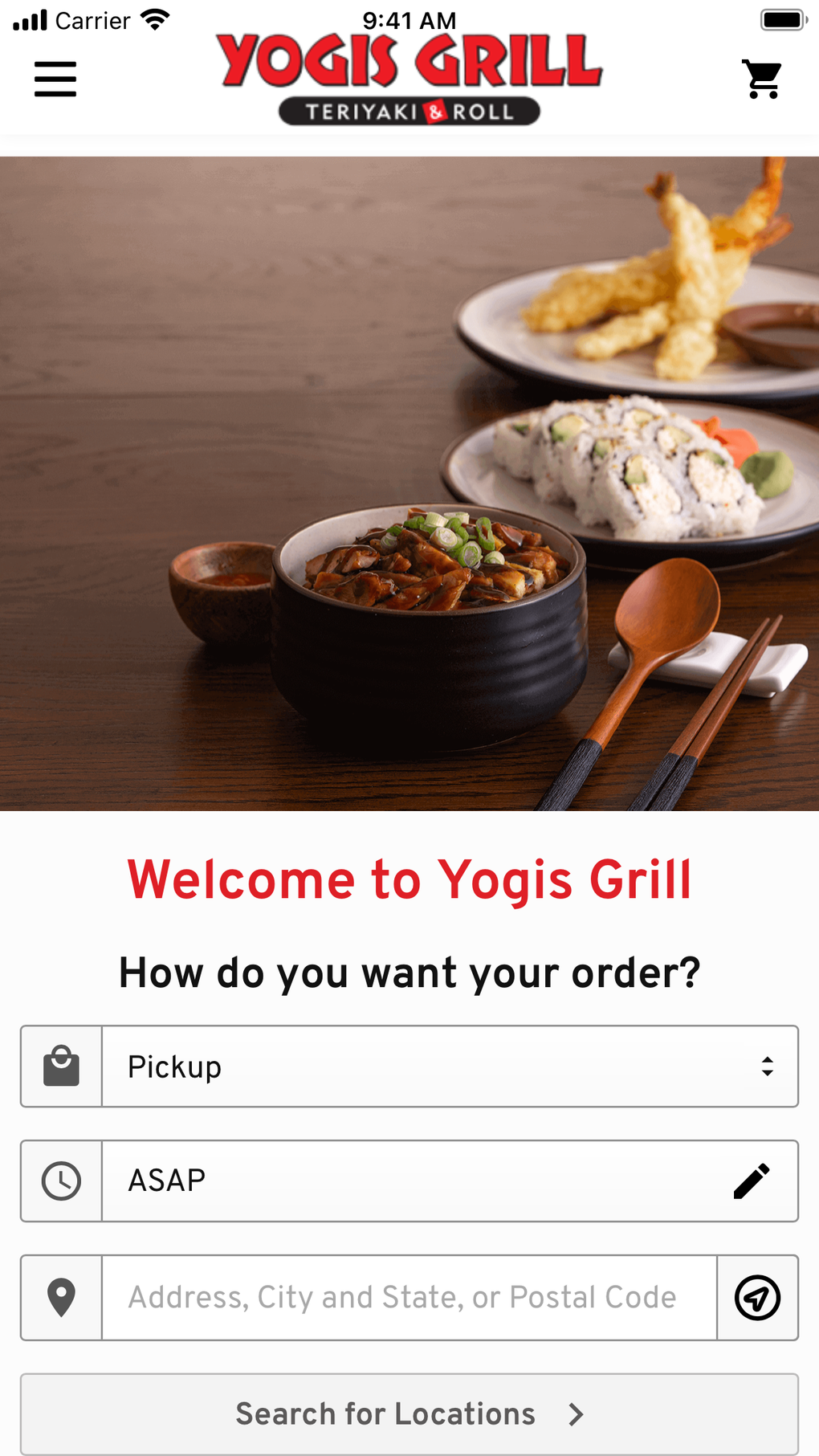Edit the ASAP order time

click(x=752, y=1181)
